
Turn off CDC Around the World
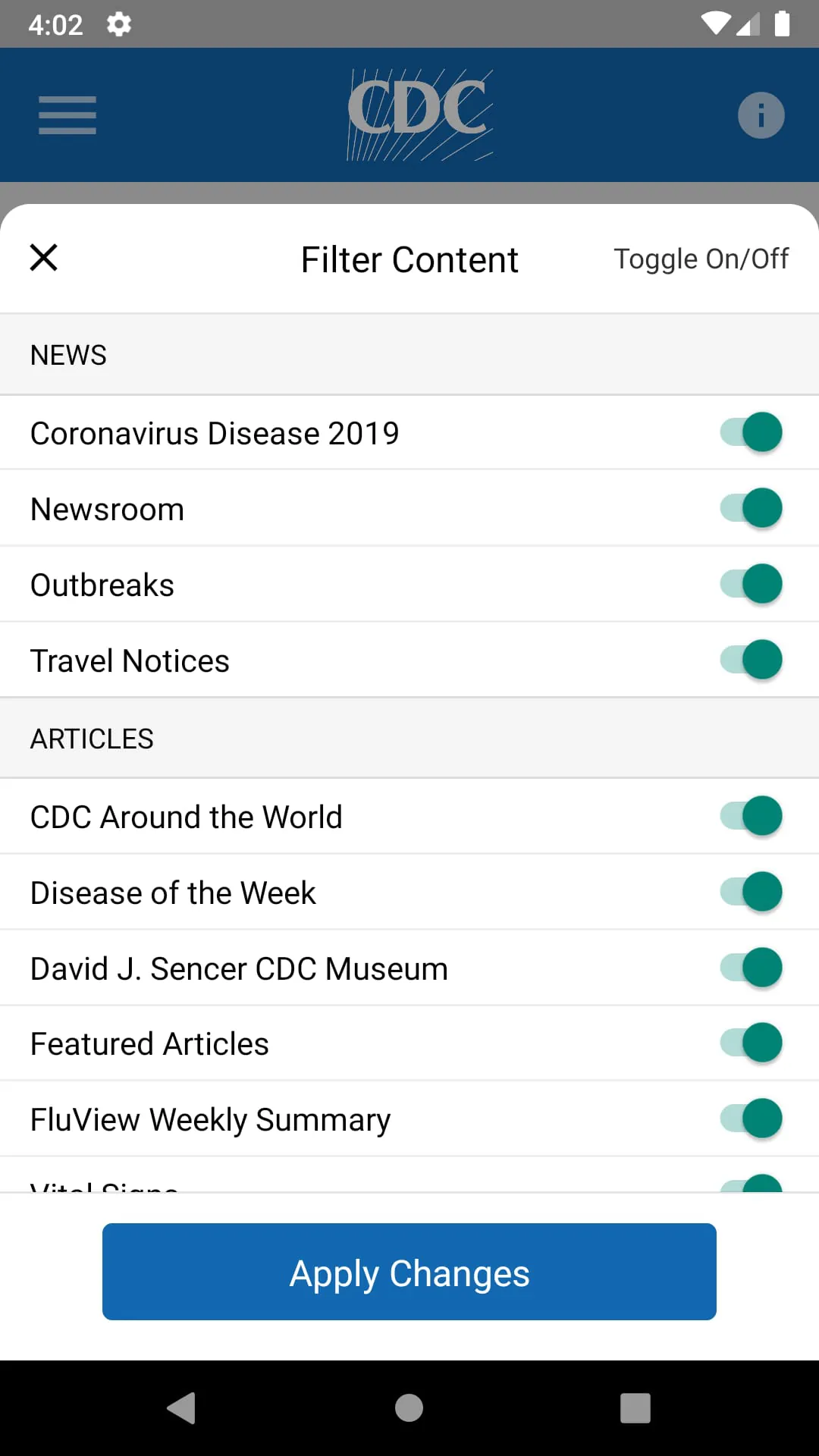coord(752,815)
